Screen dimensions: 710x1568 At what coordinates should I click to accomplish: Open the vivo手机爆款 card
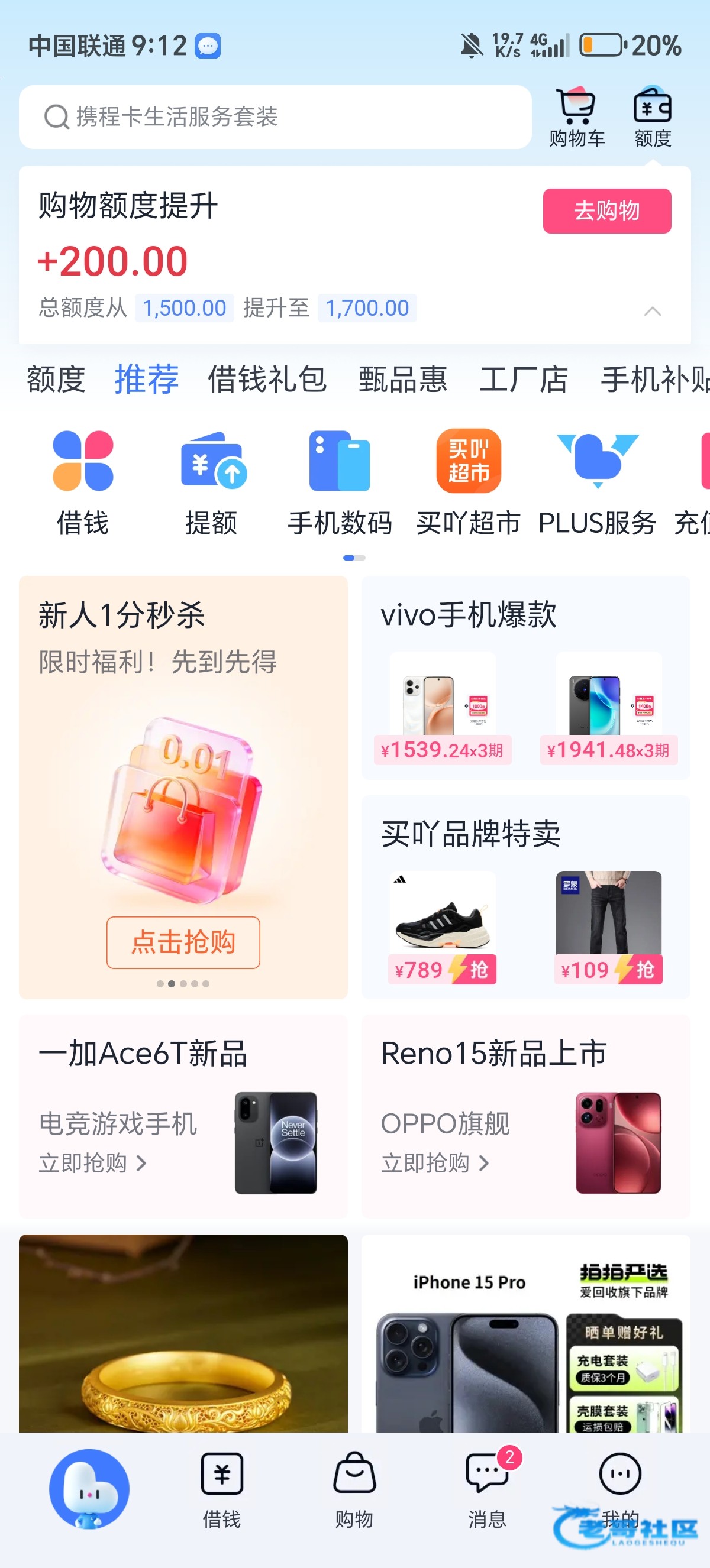point(525,677)
